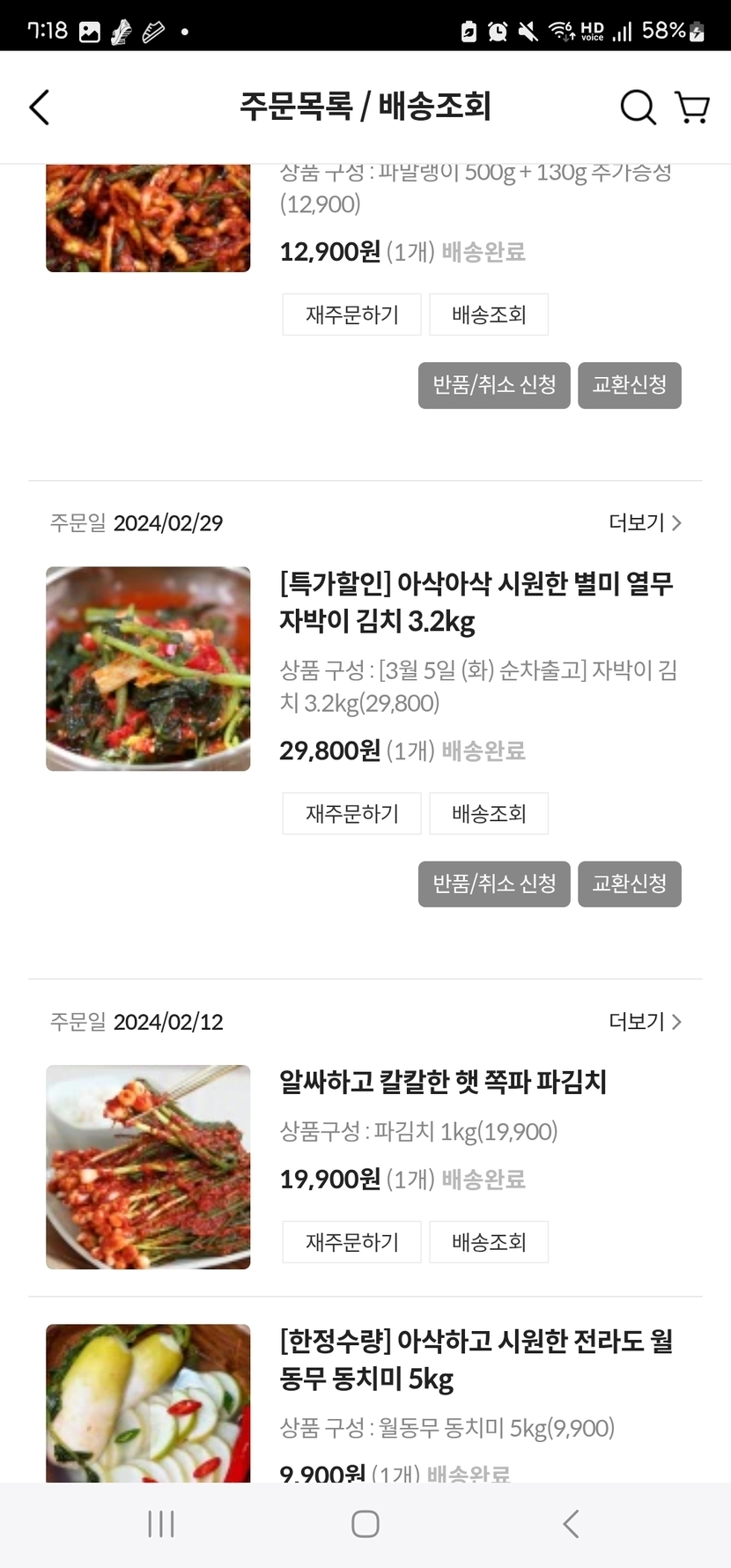Viewport: 731px width, 1568px height.
Task: Open the shopping cart
Action: pyautogui.click(x=692, y=107)
